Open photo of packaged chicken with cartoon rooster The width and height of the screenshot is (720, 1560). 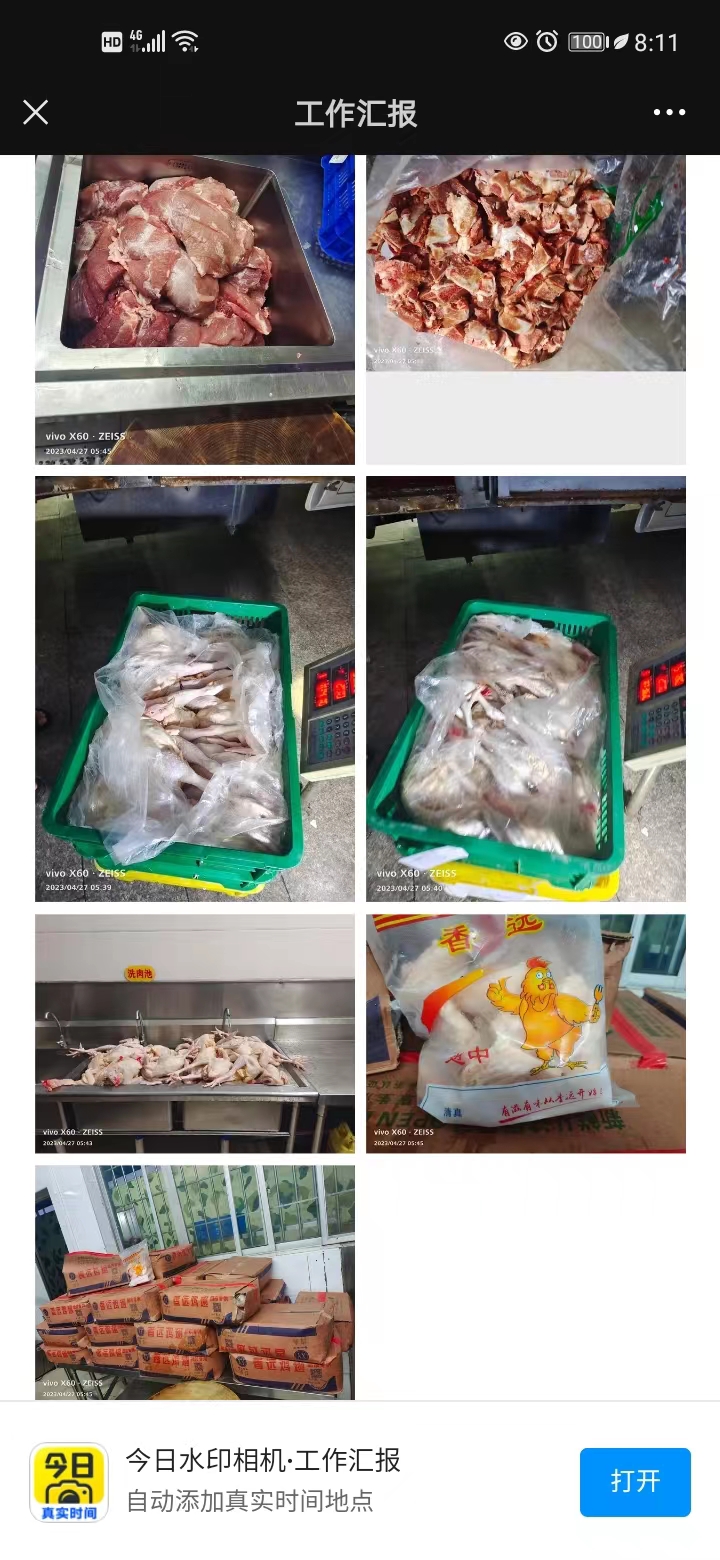tap(525, 1033)
